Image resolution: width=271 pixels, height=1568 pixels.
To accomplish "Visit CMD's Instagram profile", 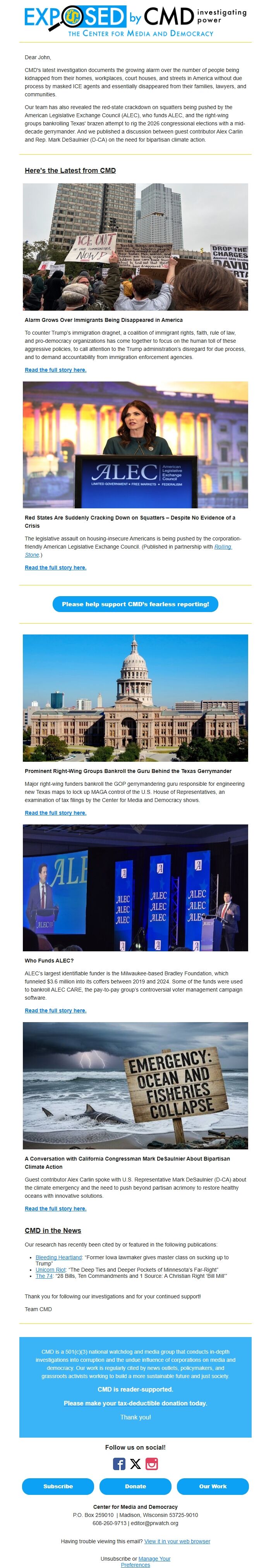I will tap(152, 1464).
